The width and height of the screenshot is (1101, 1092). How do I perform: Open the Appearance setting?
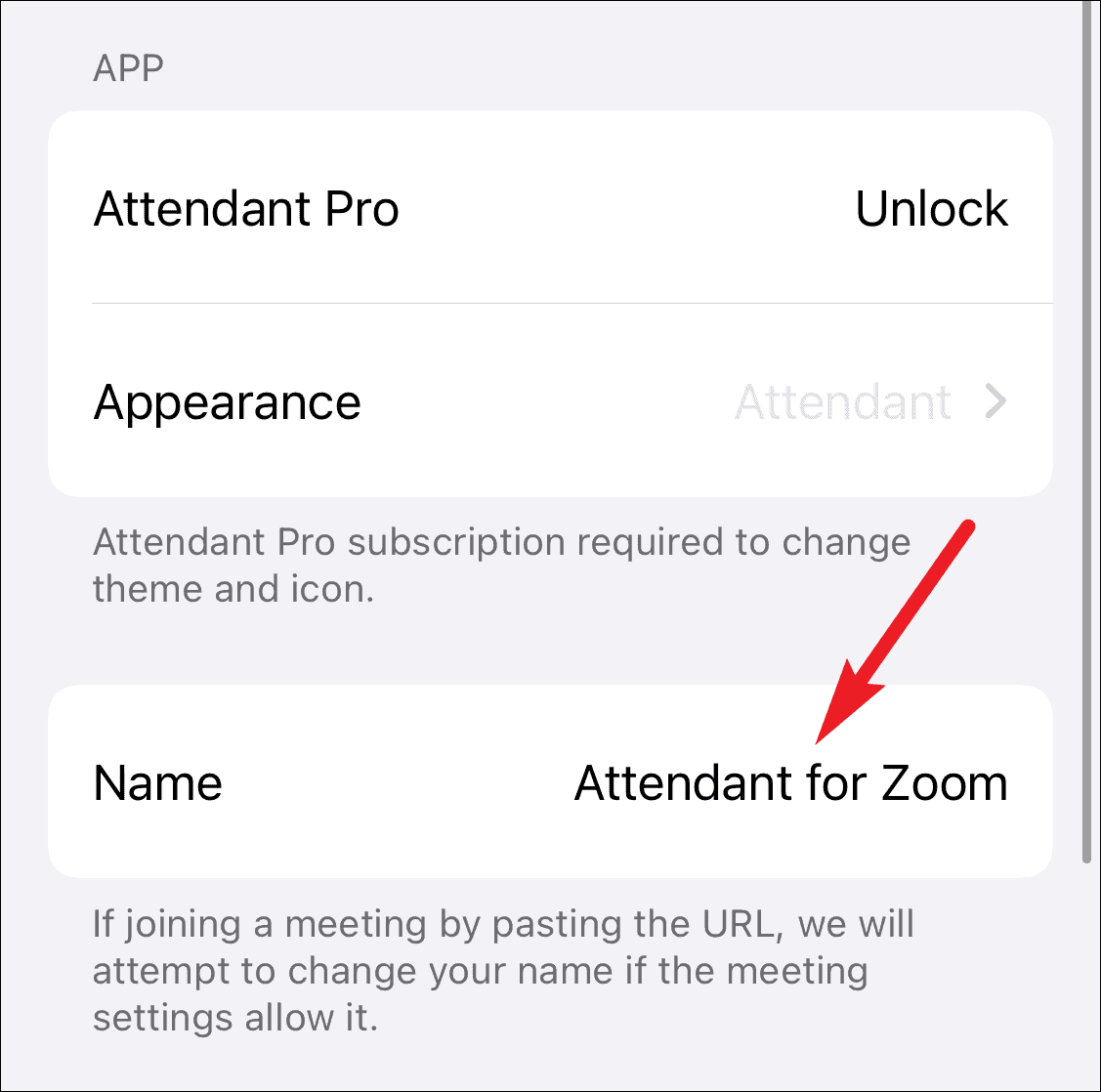tap(550, 402)
